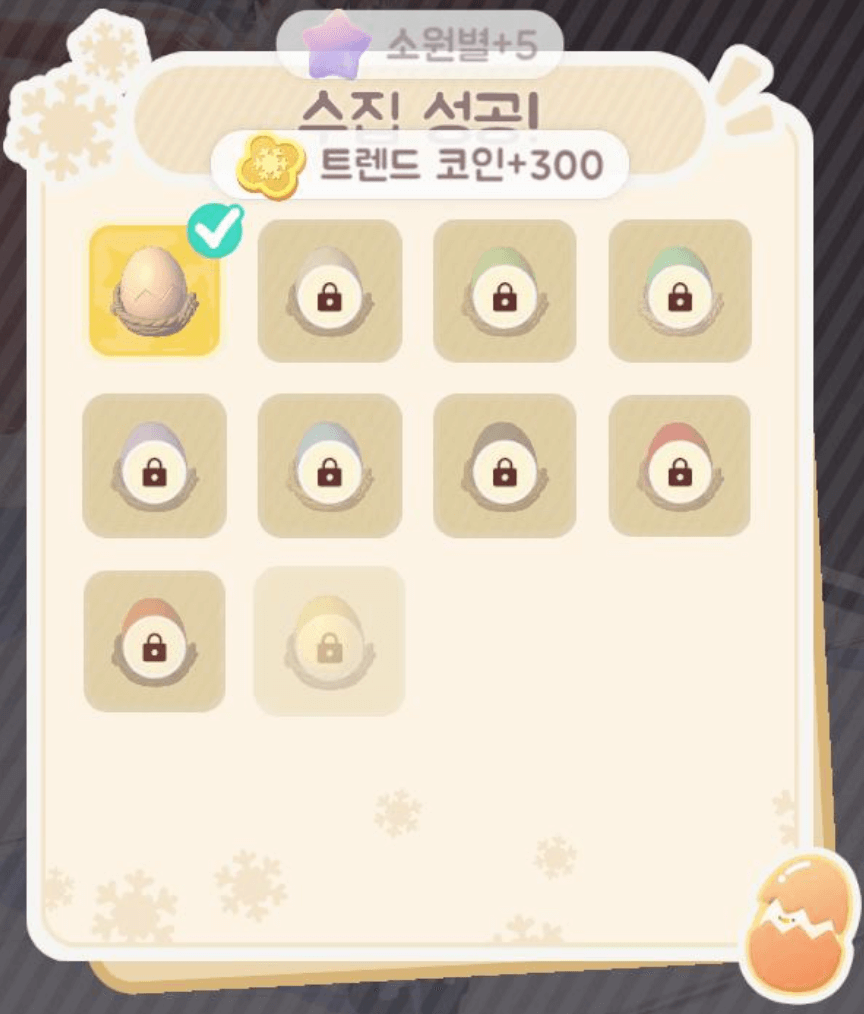
Task: Select the unlocked egg with the checkmark
Action: 154,291
